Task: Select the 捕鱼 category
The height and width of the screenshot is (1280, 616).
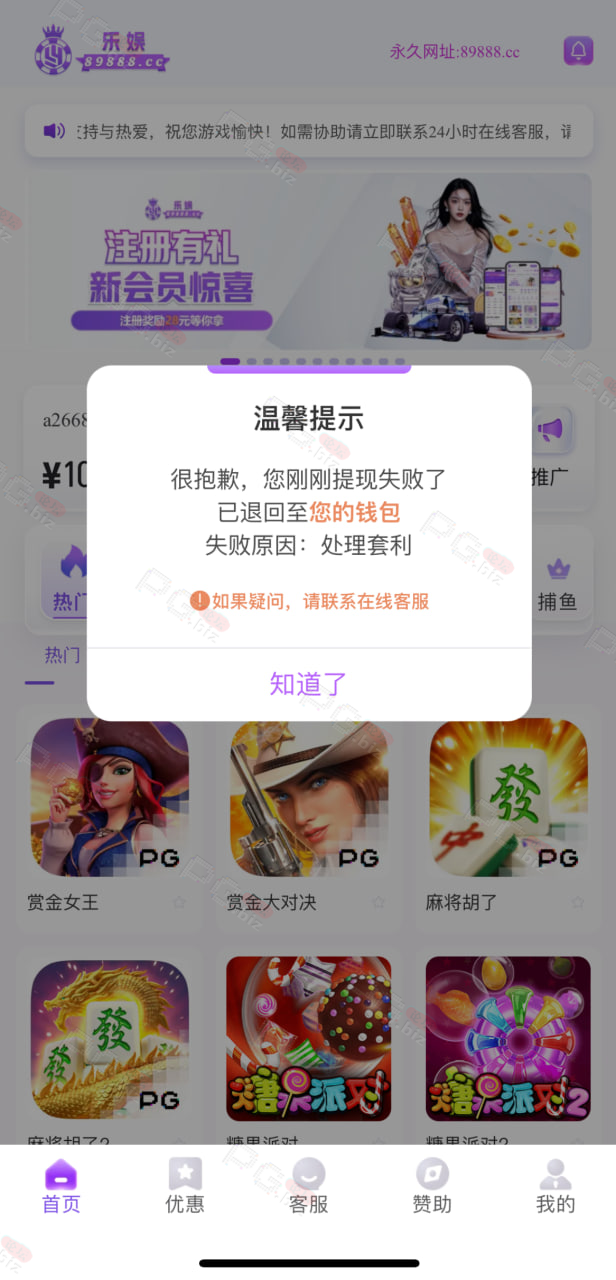Action: coord(557,583)
